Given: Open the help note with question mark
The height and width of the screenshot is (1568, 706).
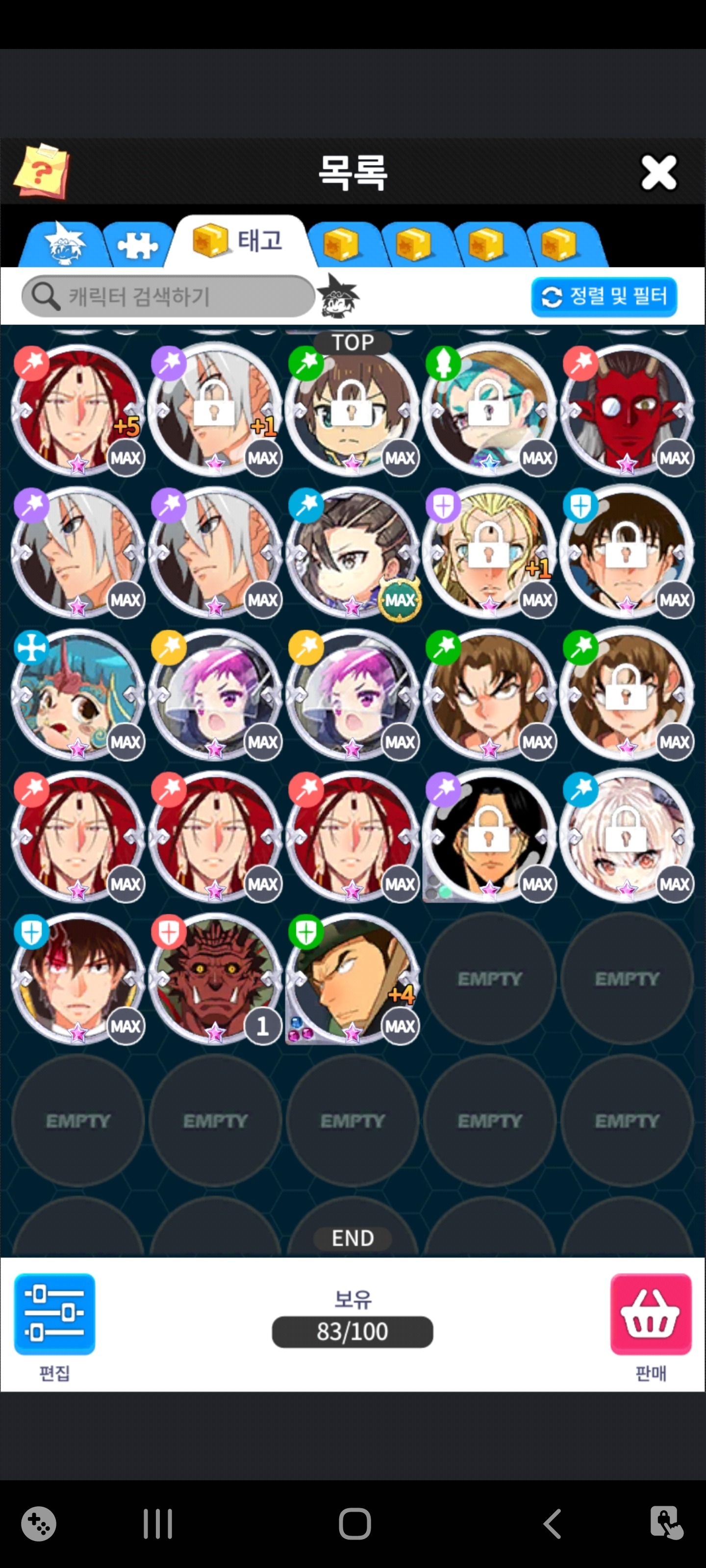Looking at the screenshot, I should [x=41, y=171].
